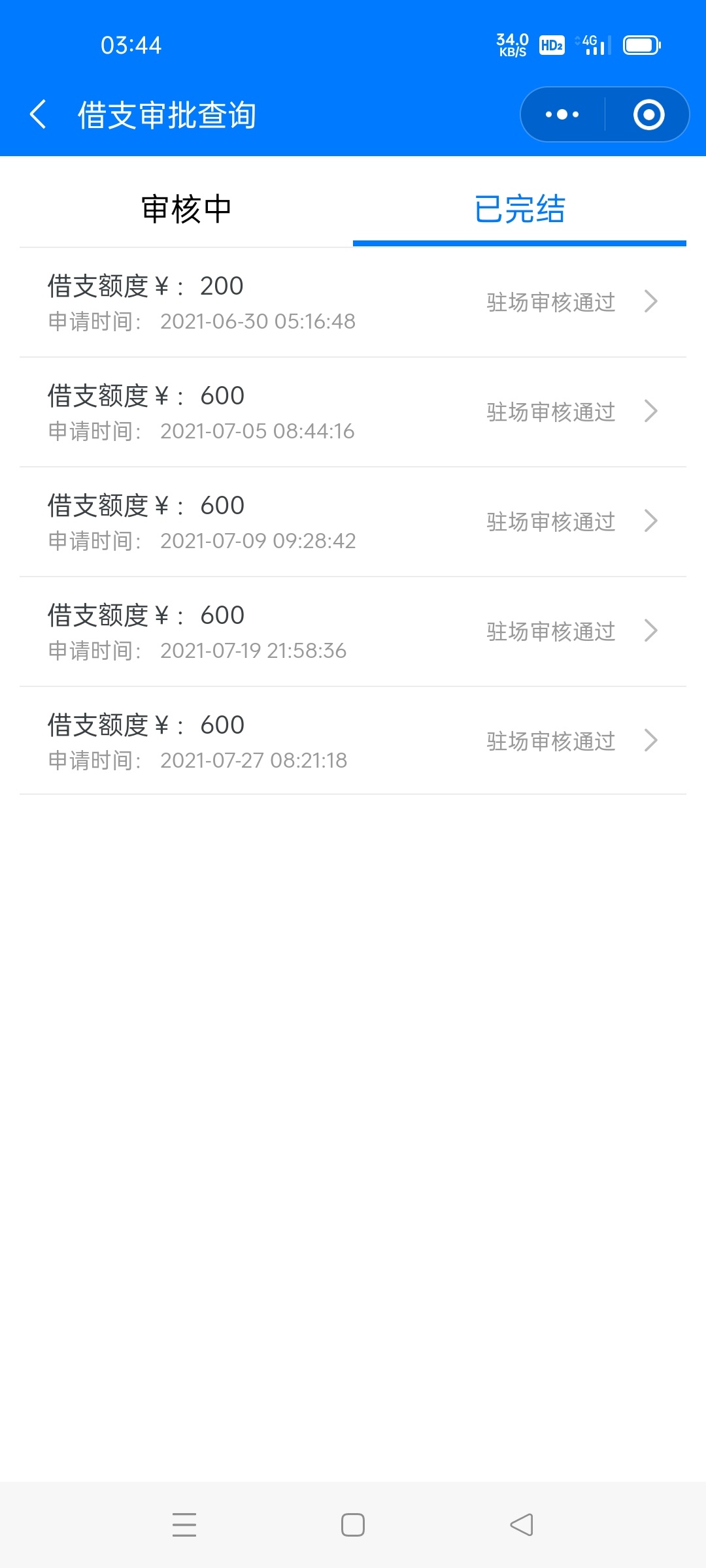Switch to the 审核中 tab
Viewport: 706px width, 1568px height.
[186, 209]
